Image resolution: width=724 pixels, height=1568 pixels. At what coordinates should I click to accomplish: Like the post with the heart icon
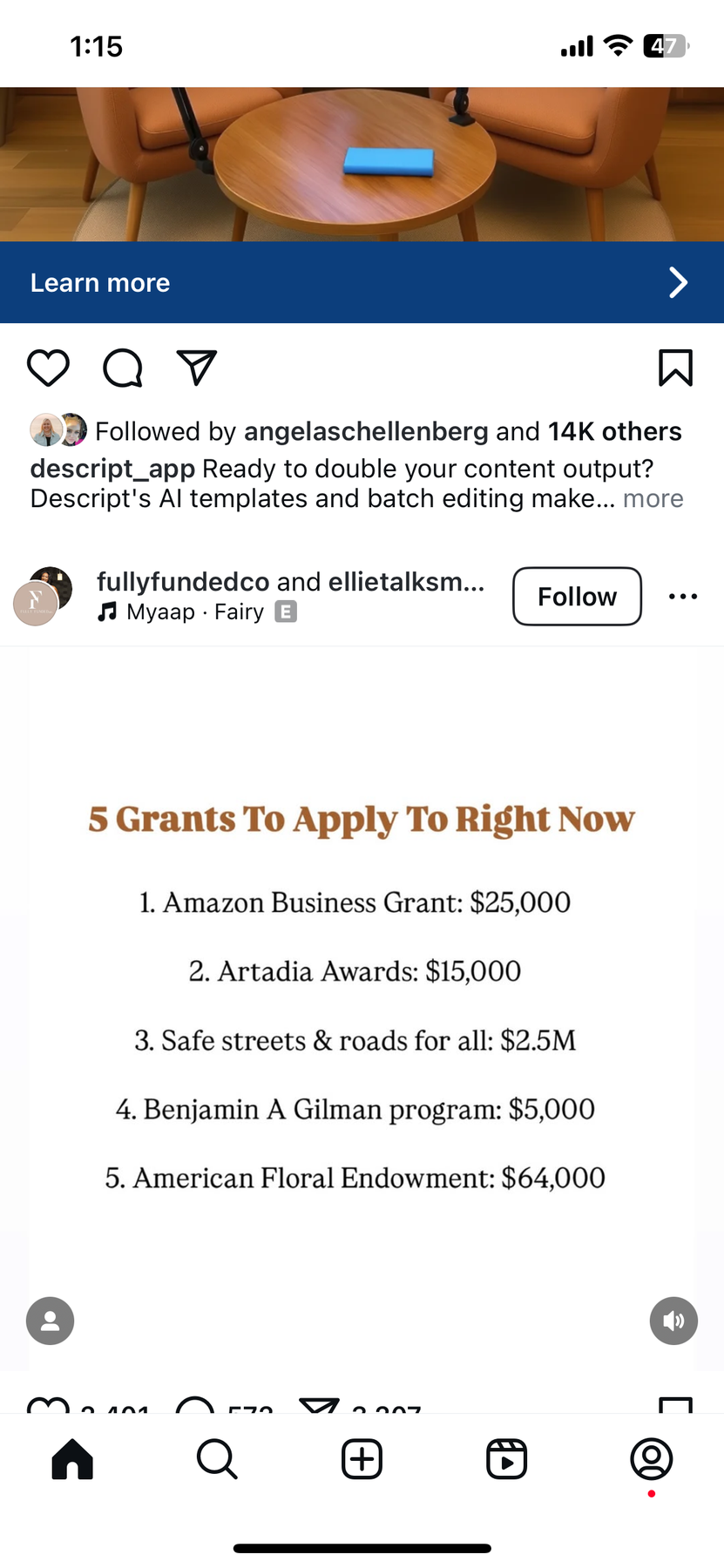pyautogui.click(x=49, y=368)
